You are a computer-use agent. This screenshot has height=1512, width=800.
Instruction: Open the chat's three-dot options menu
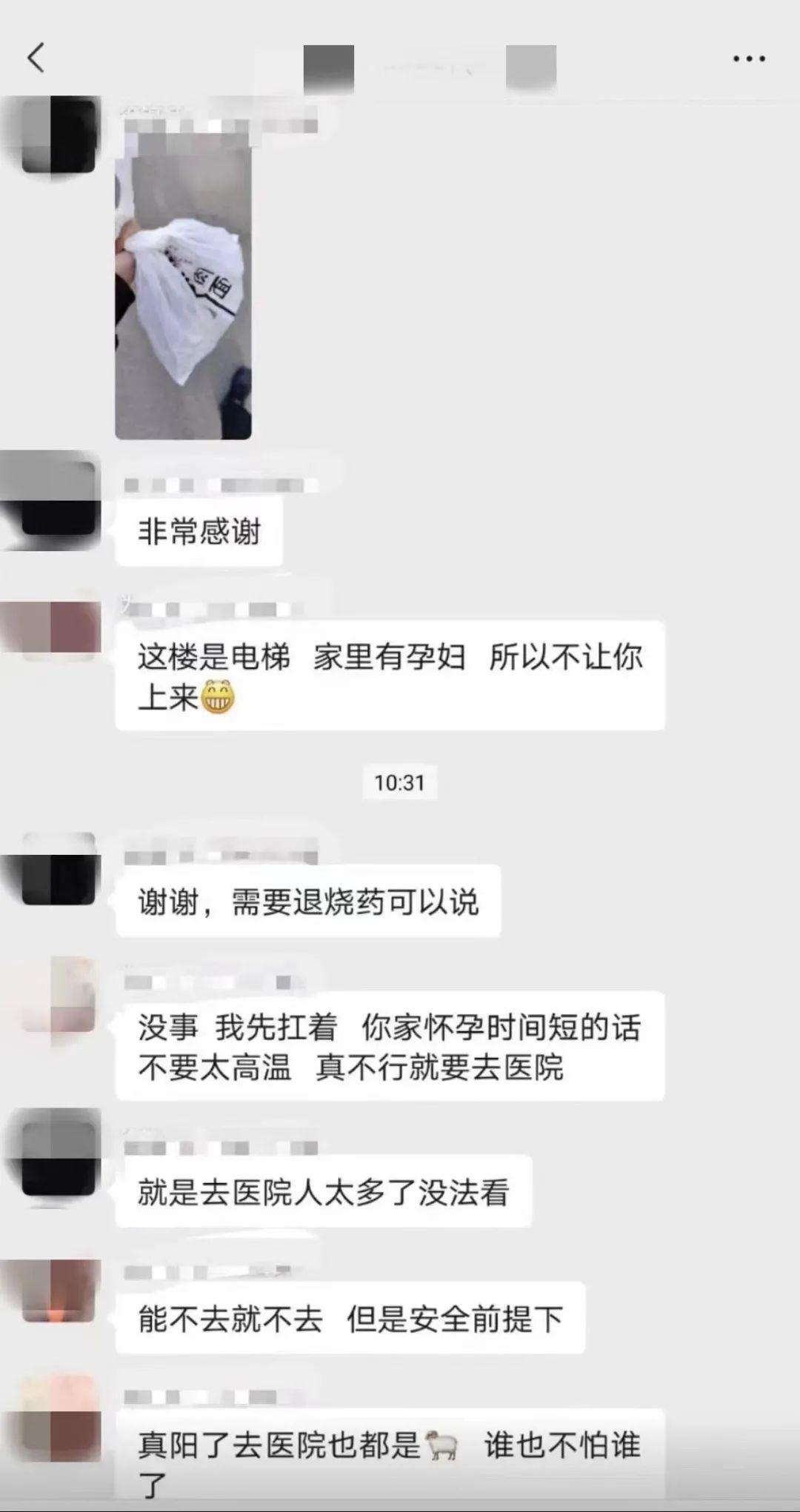tap(749, 59)
